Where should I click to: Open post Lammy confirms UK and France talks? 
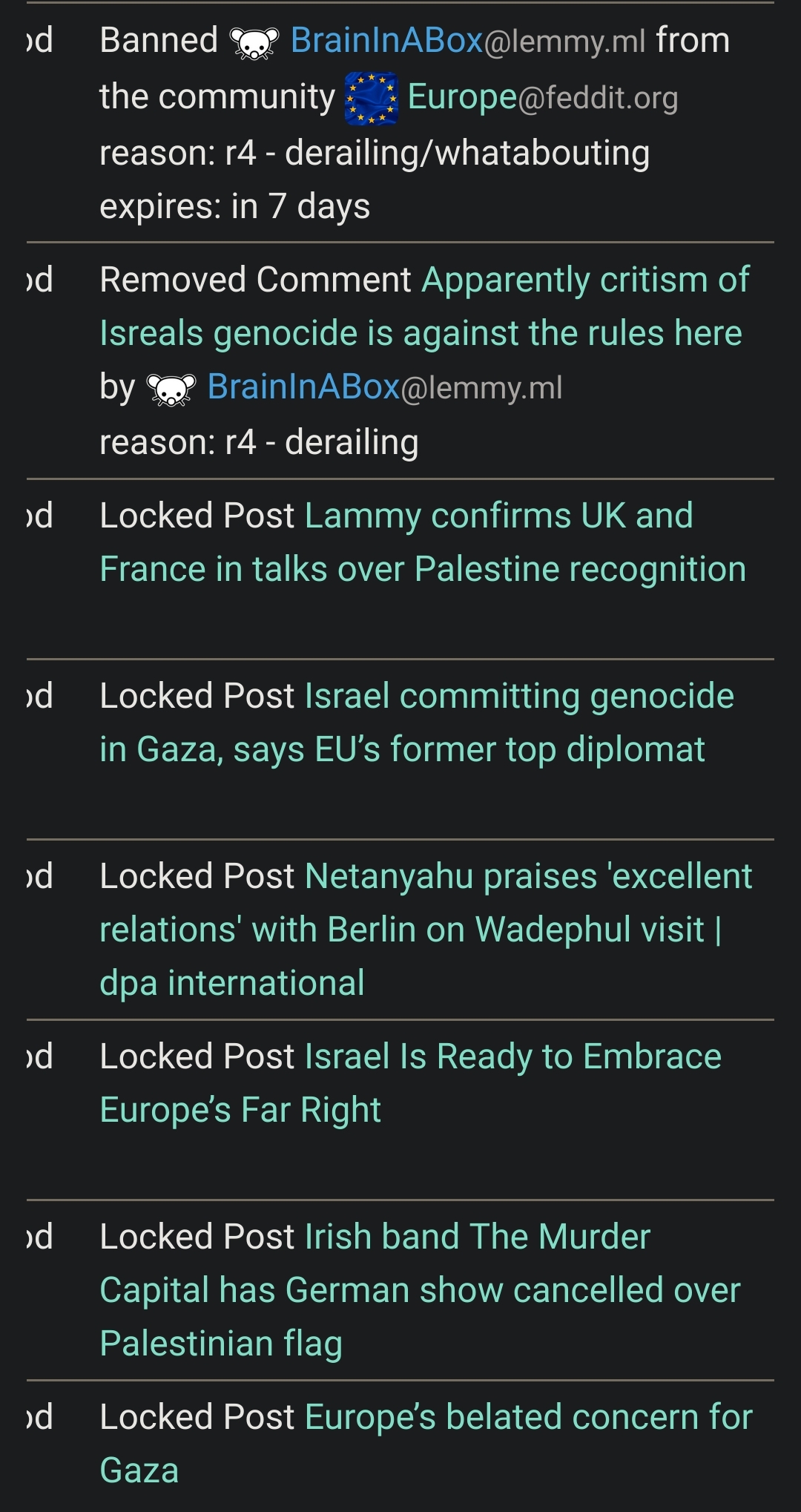click(x=423, y=542)
